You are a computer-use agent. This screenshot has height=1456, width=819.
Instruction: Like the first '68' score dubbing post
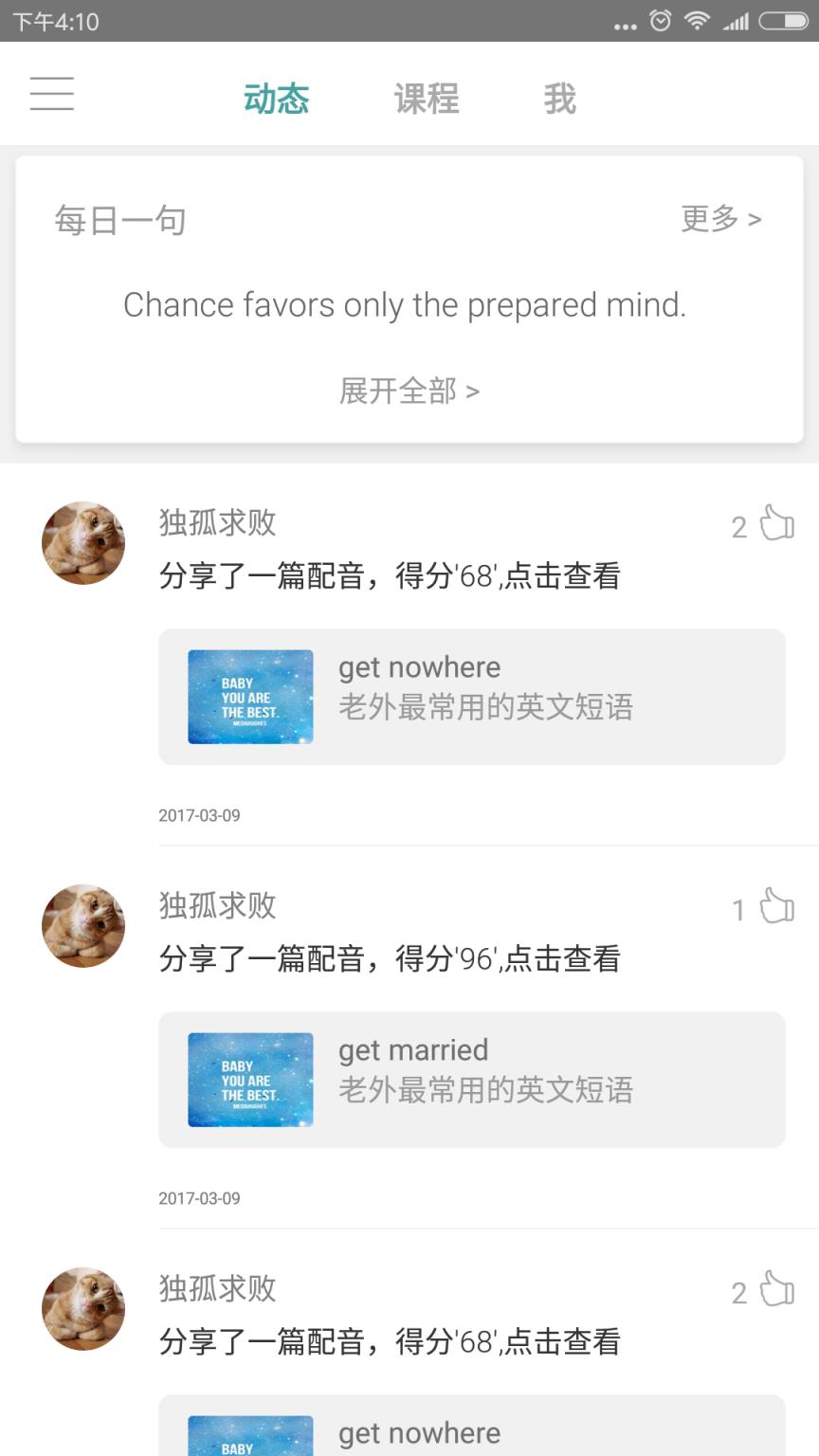(x=775, y=523)
